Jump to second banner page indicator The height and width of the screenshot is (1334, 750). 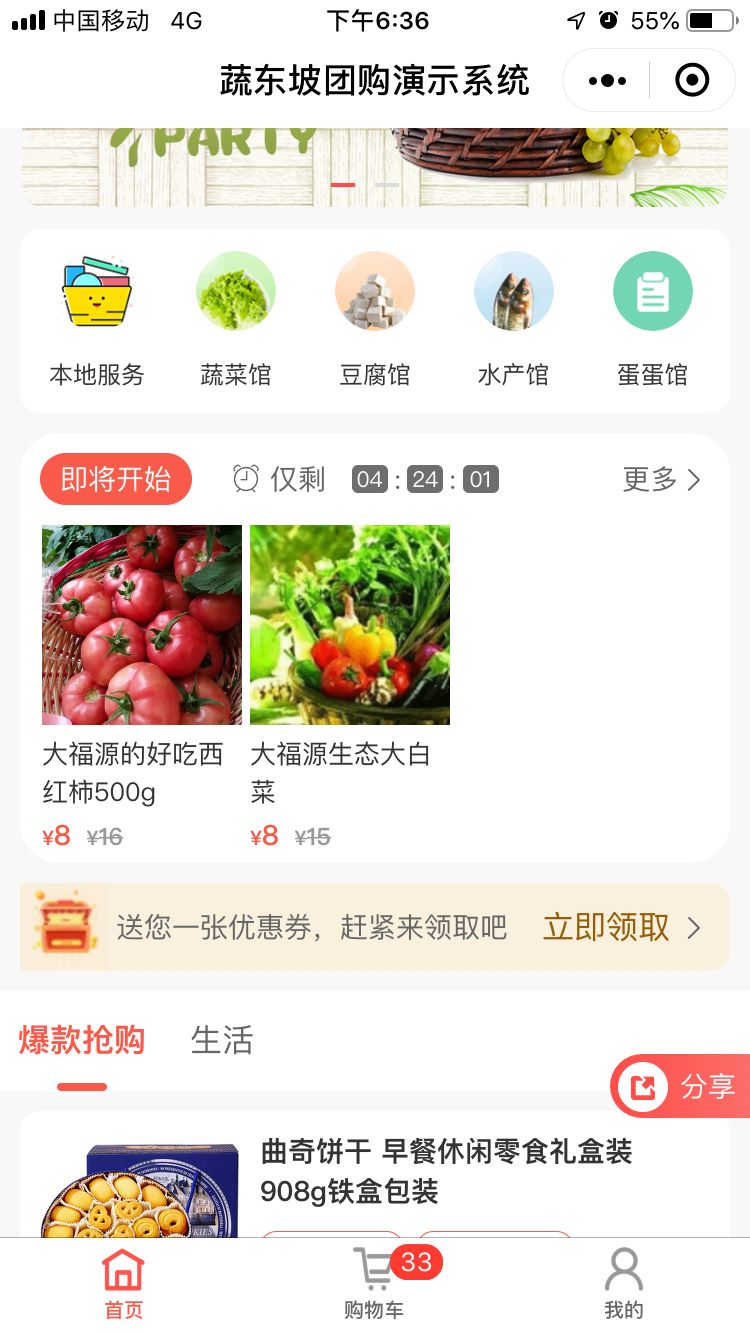(x=387, y=185)
